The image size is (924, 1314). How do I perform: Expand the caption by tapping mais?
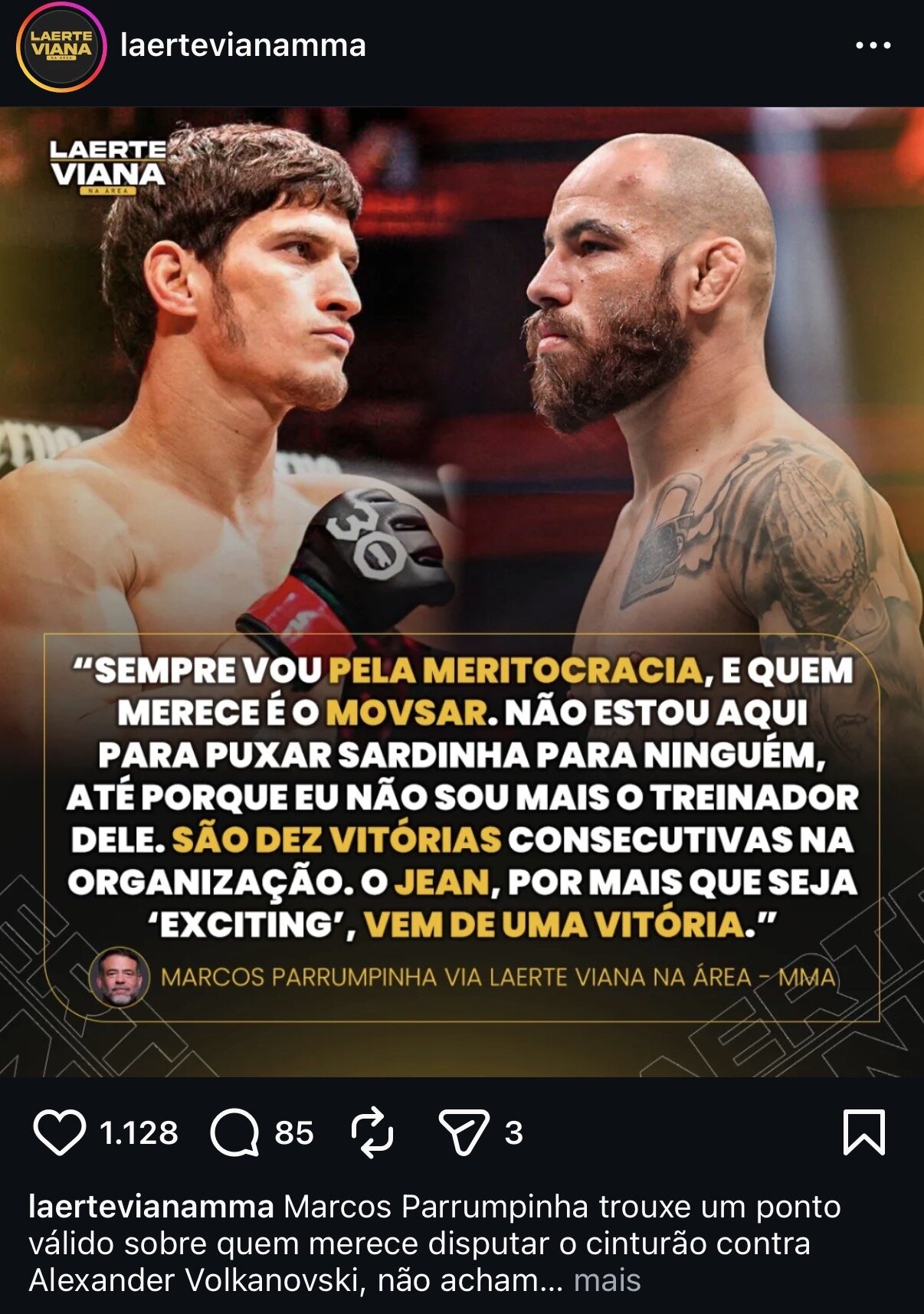[x=607, y=1280]
